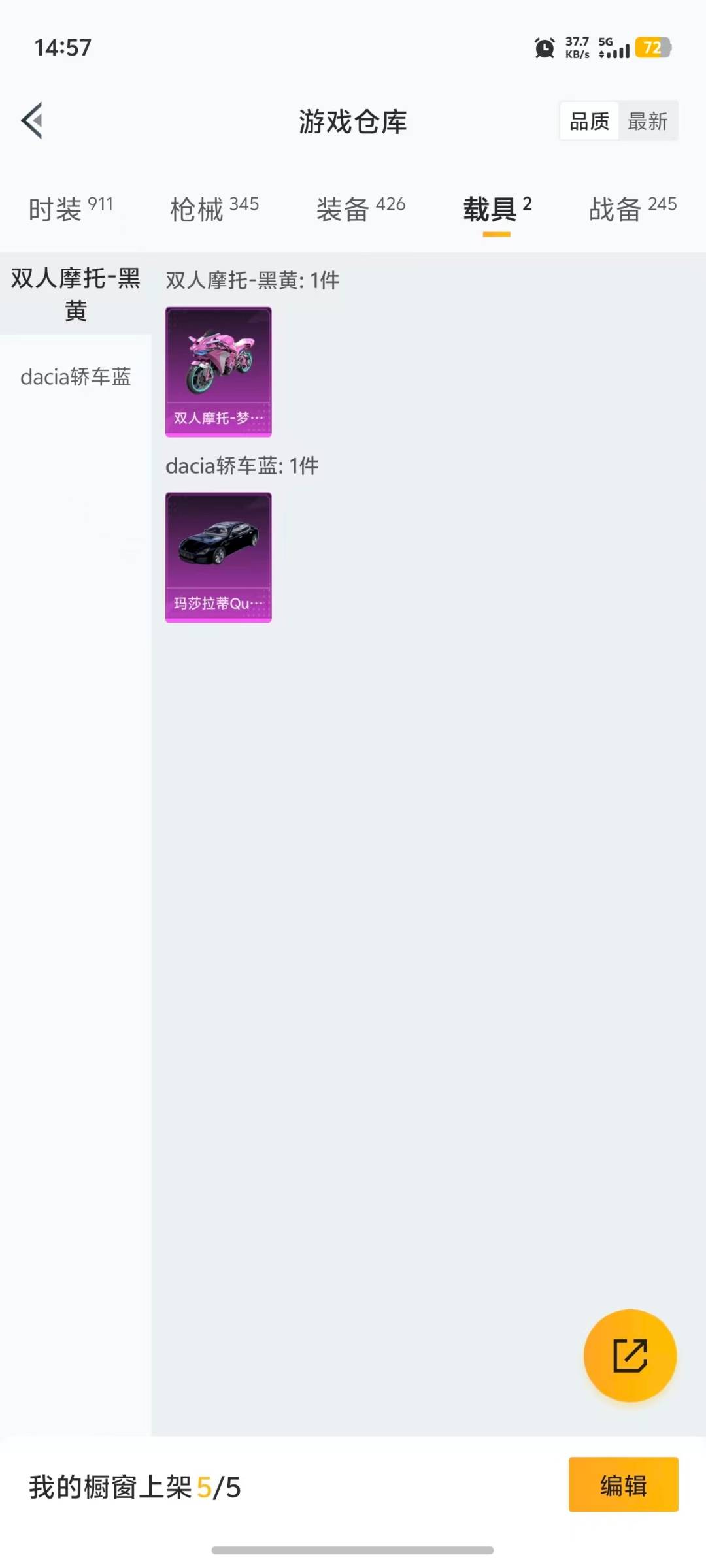
Task: Tap the 5G network indicator
Action: pyautogui.click(x=605, y=41)
